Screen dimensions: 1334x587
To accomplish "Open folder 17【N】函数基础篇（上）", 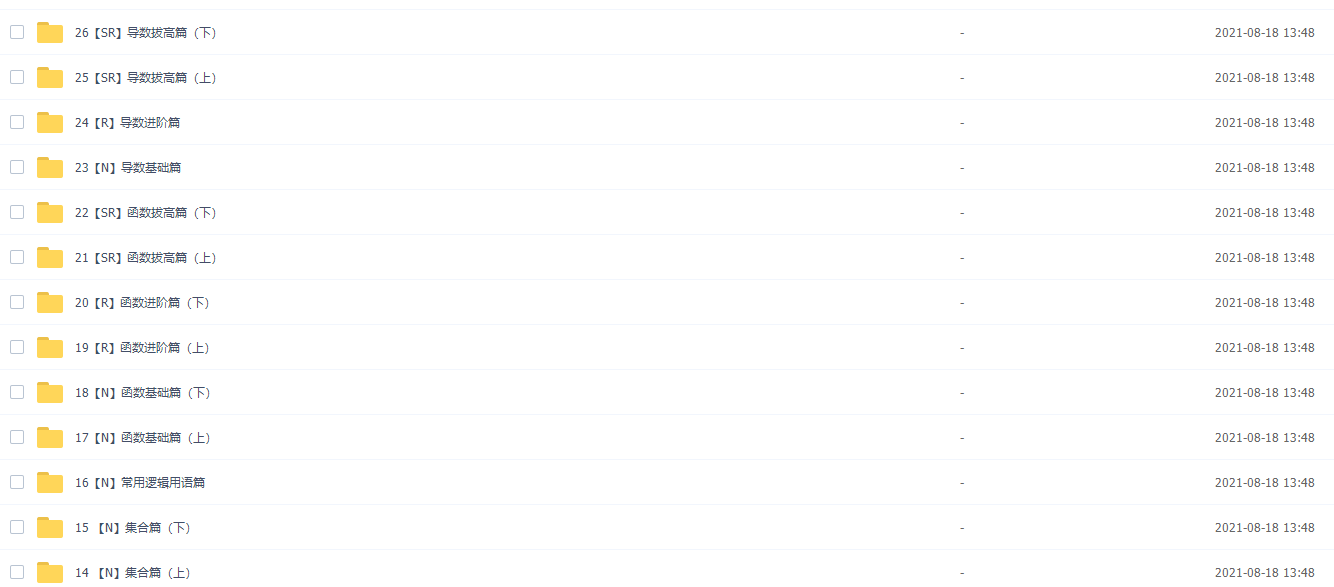I will pos(141,438).
